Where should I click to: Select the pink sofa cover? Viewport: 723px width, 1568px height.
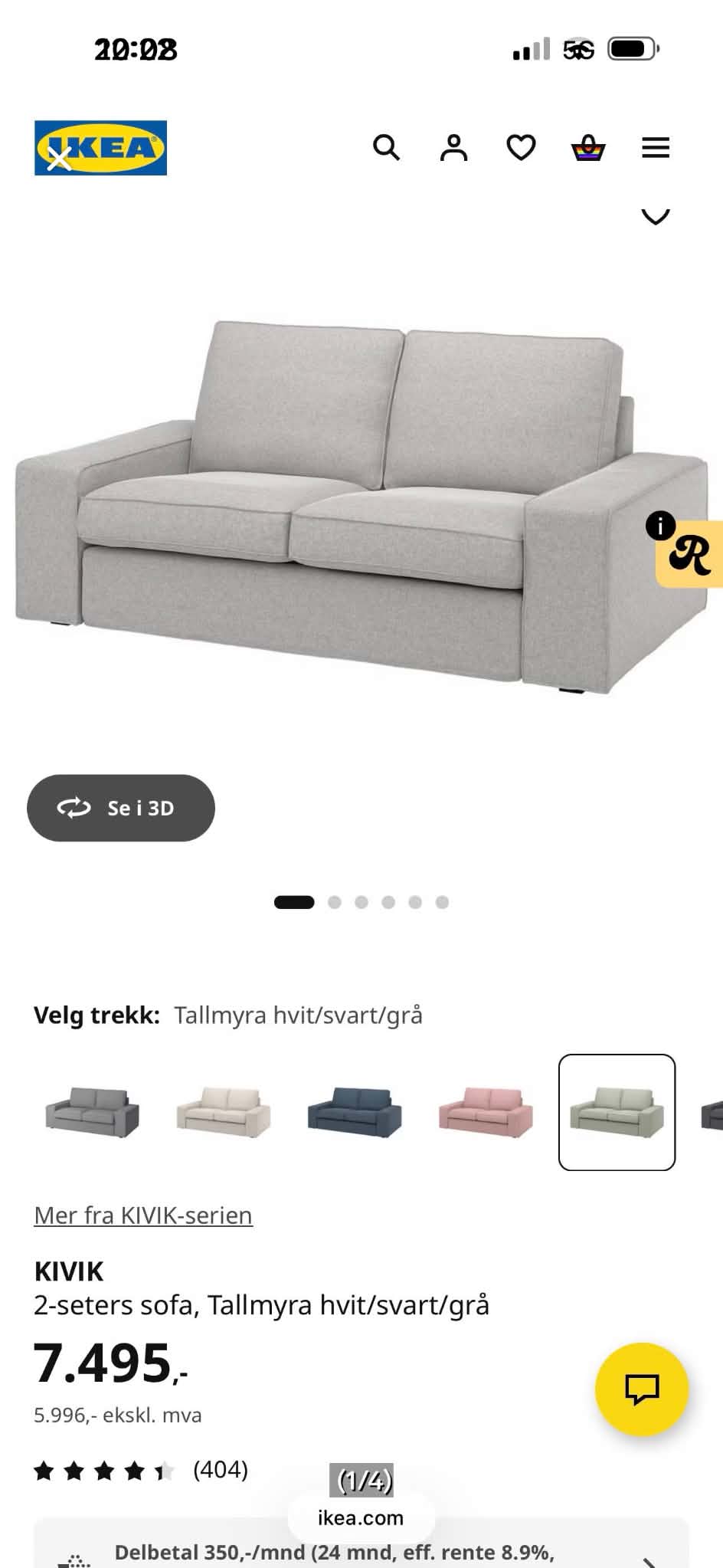coord(486,1112)
